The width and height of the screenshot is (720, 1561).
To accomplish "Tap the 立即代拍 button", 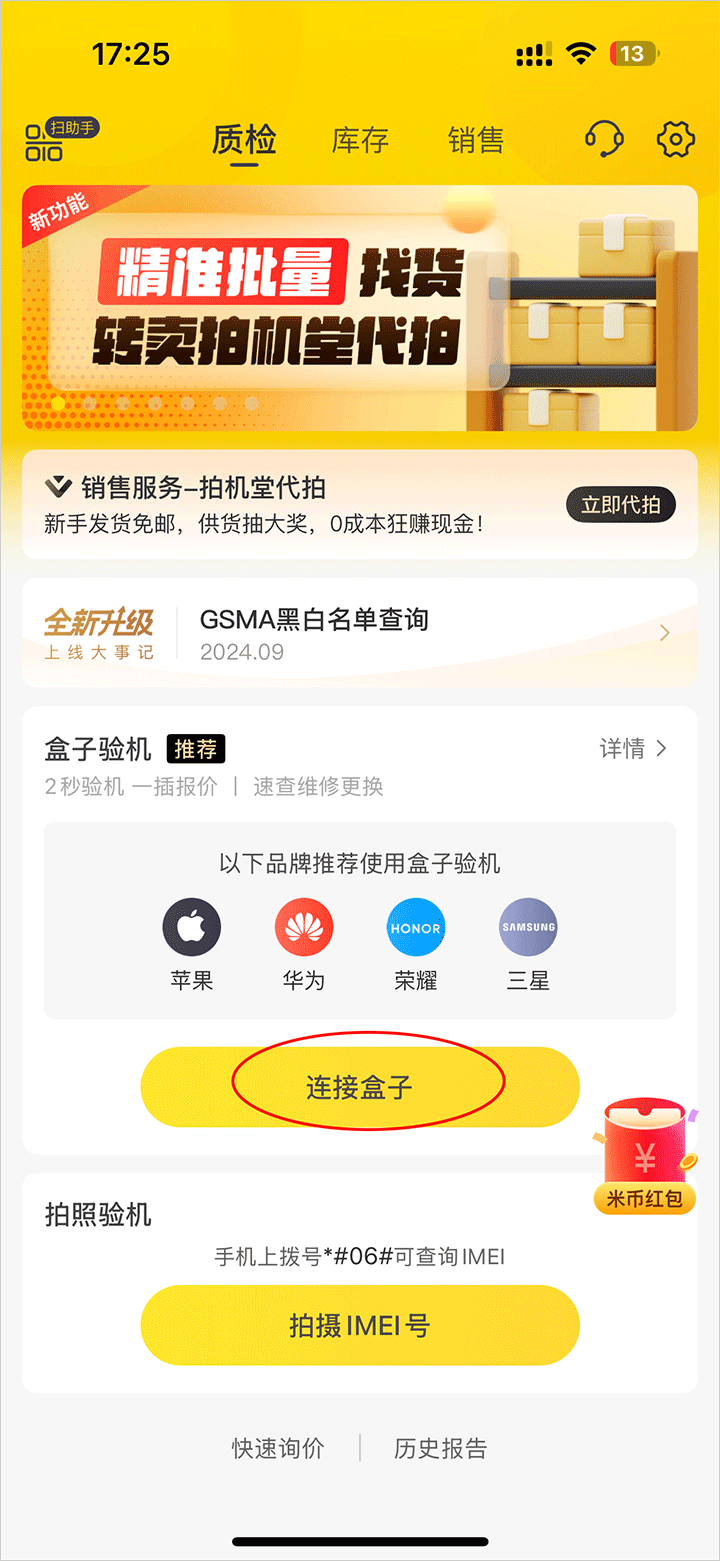I will click(621, 505).
